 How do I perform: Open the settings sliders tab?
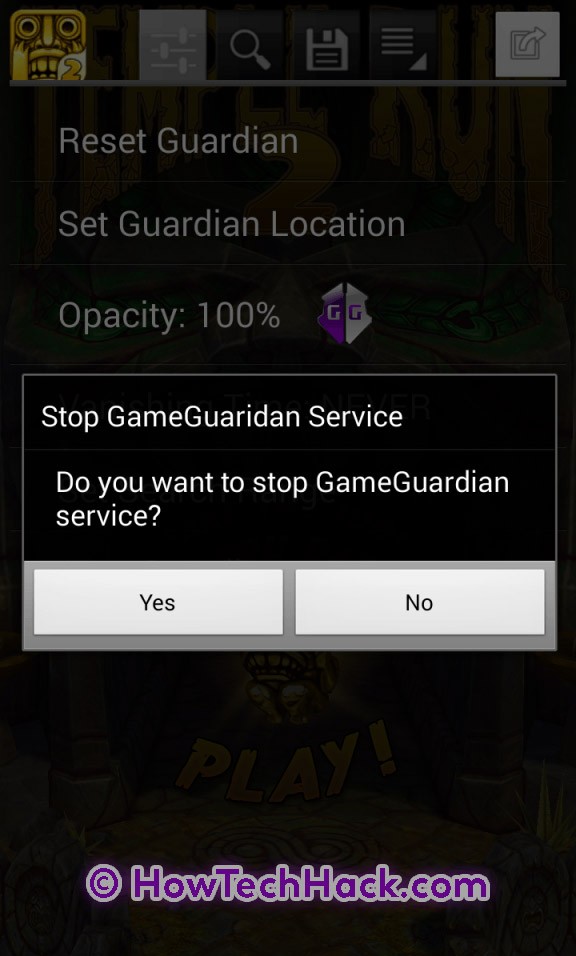[x=173, y=45]
